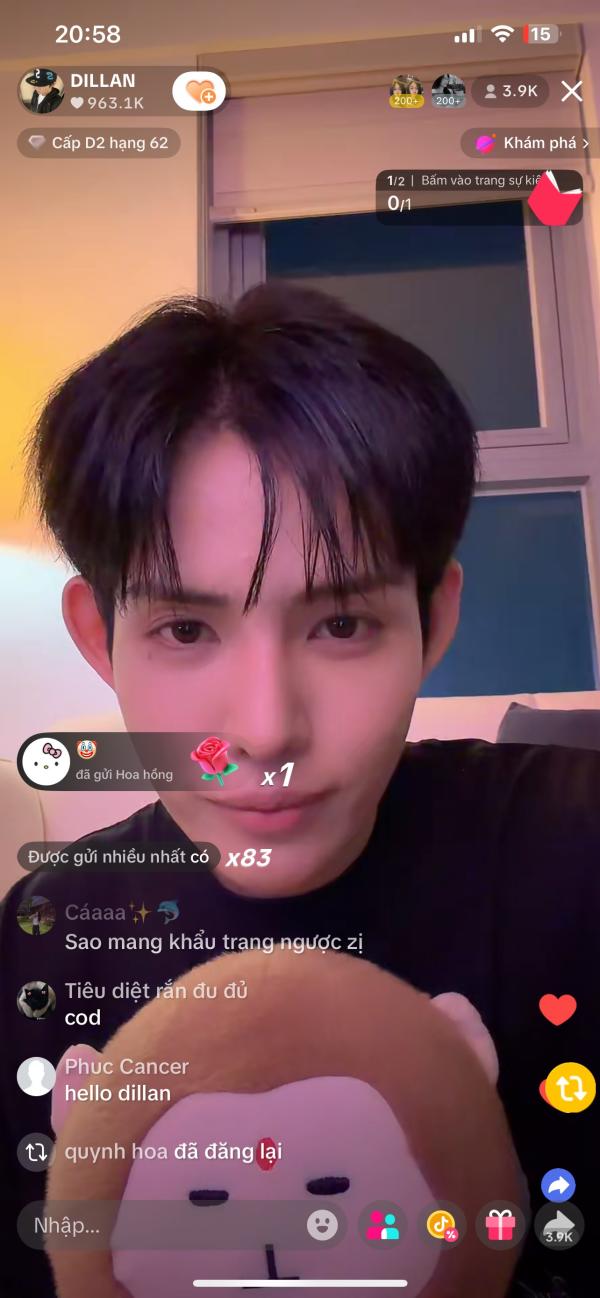
Task: Repost this live with the yellow button
Action: 571,1088
